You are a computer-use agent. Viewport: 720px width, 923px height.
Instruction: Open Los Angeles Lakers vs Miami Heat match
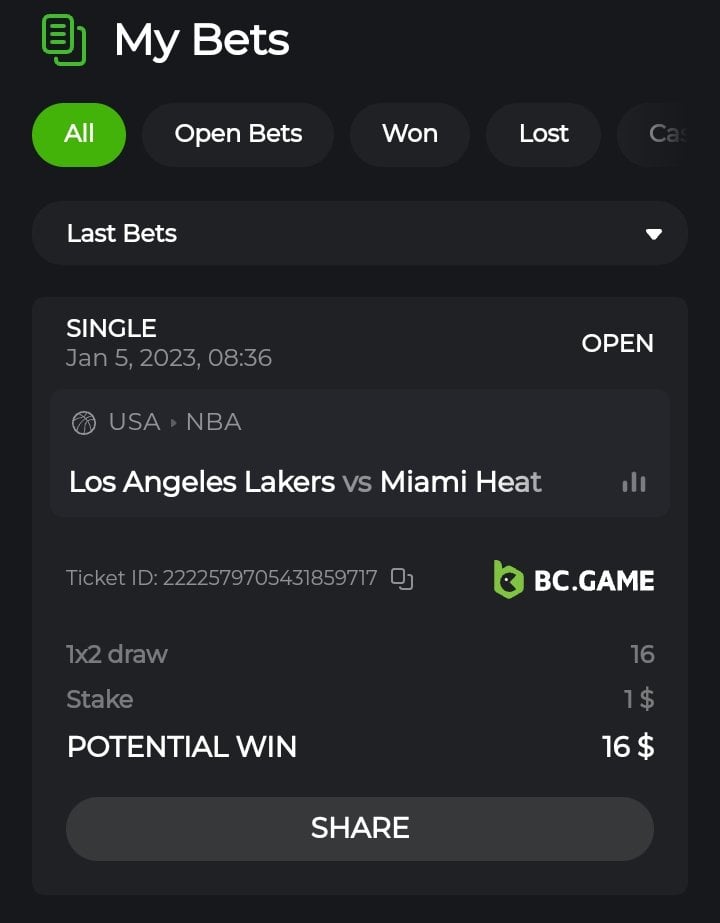coord(305,482)
